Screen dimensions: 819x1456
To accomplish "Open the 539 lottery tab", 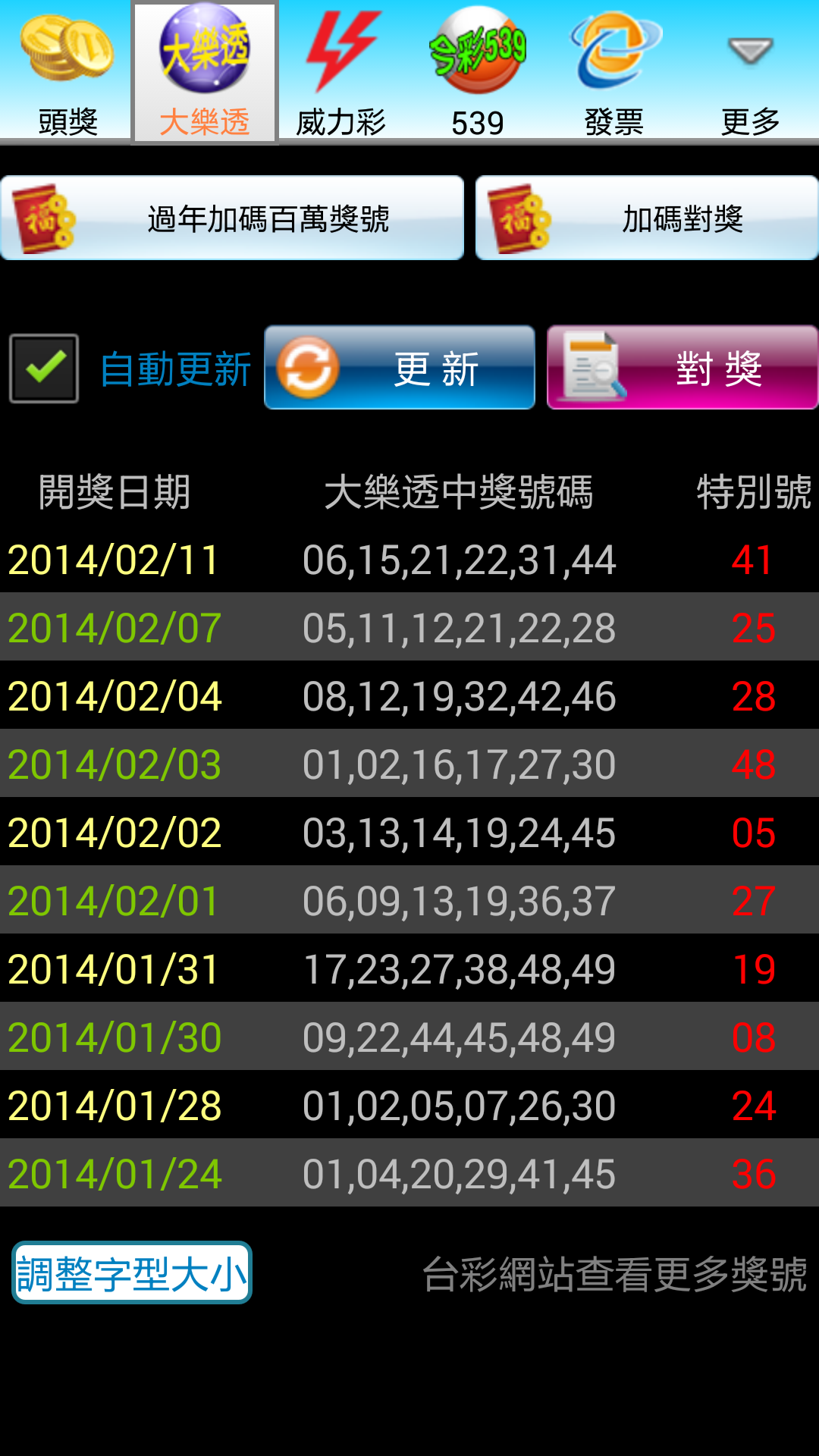I will 478,72.
